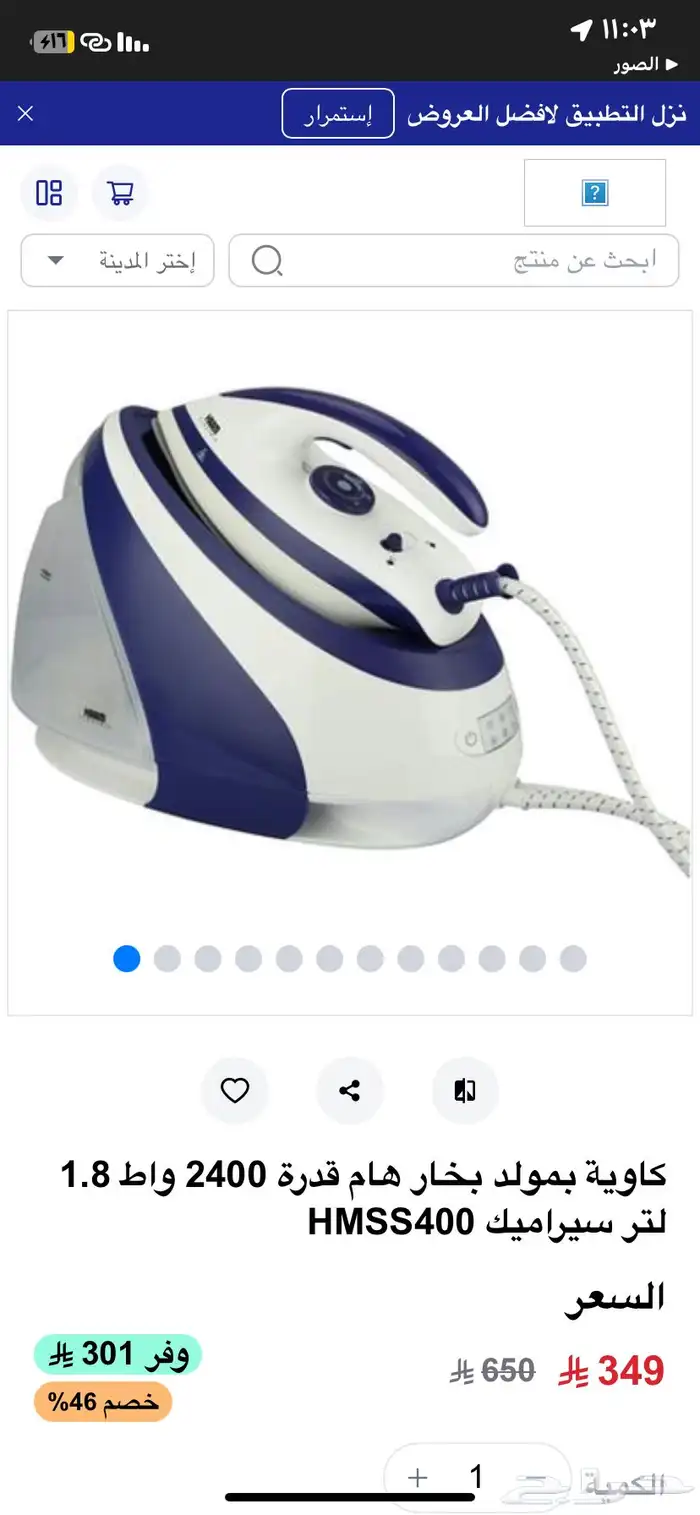Viewport: 700px width, 1515px height.
Task: Share this product
Action: click(349, 1090)
